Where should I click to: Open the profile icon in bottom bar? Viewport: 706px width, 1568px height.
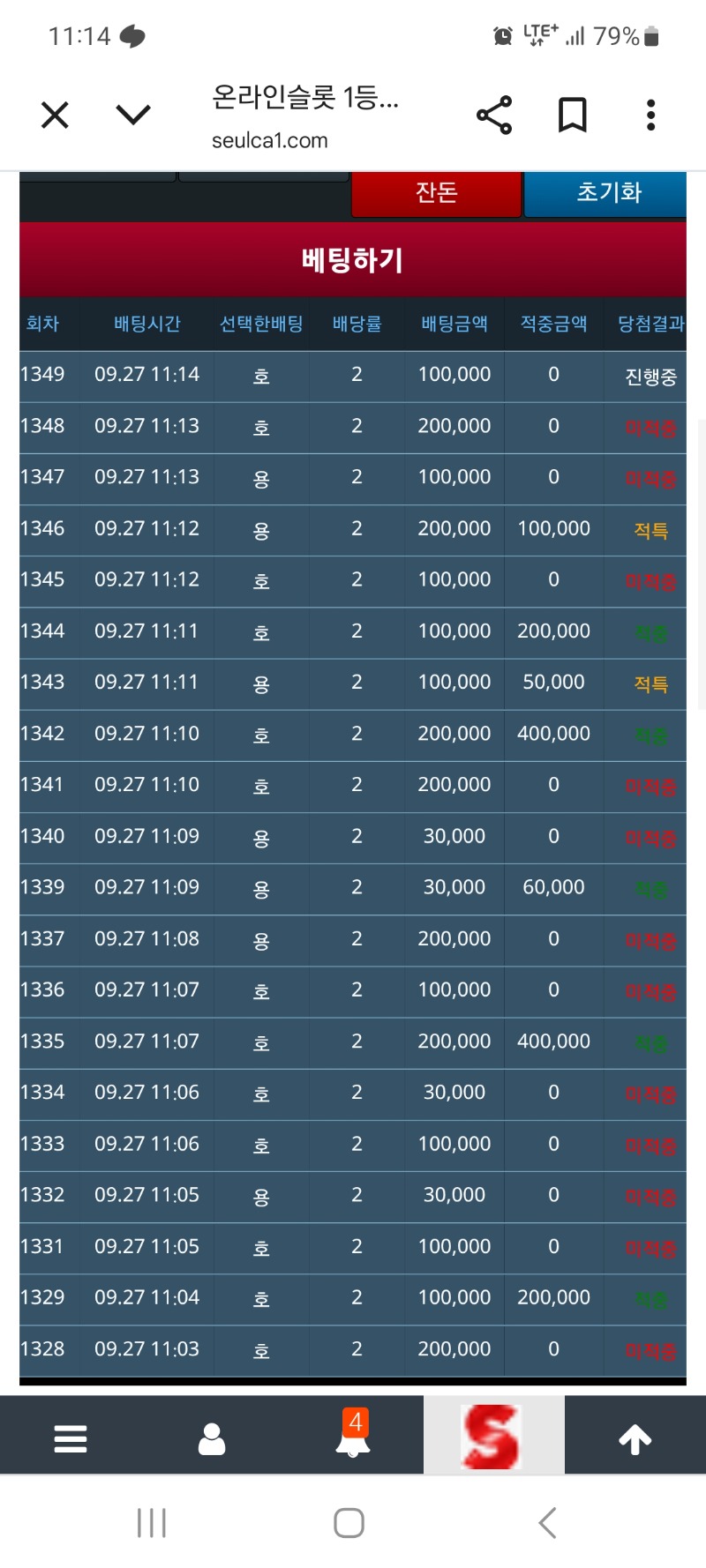click(x=212, y=1438)
